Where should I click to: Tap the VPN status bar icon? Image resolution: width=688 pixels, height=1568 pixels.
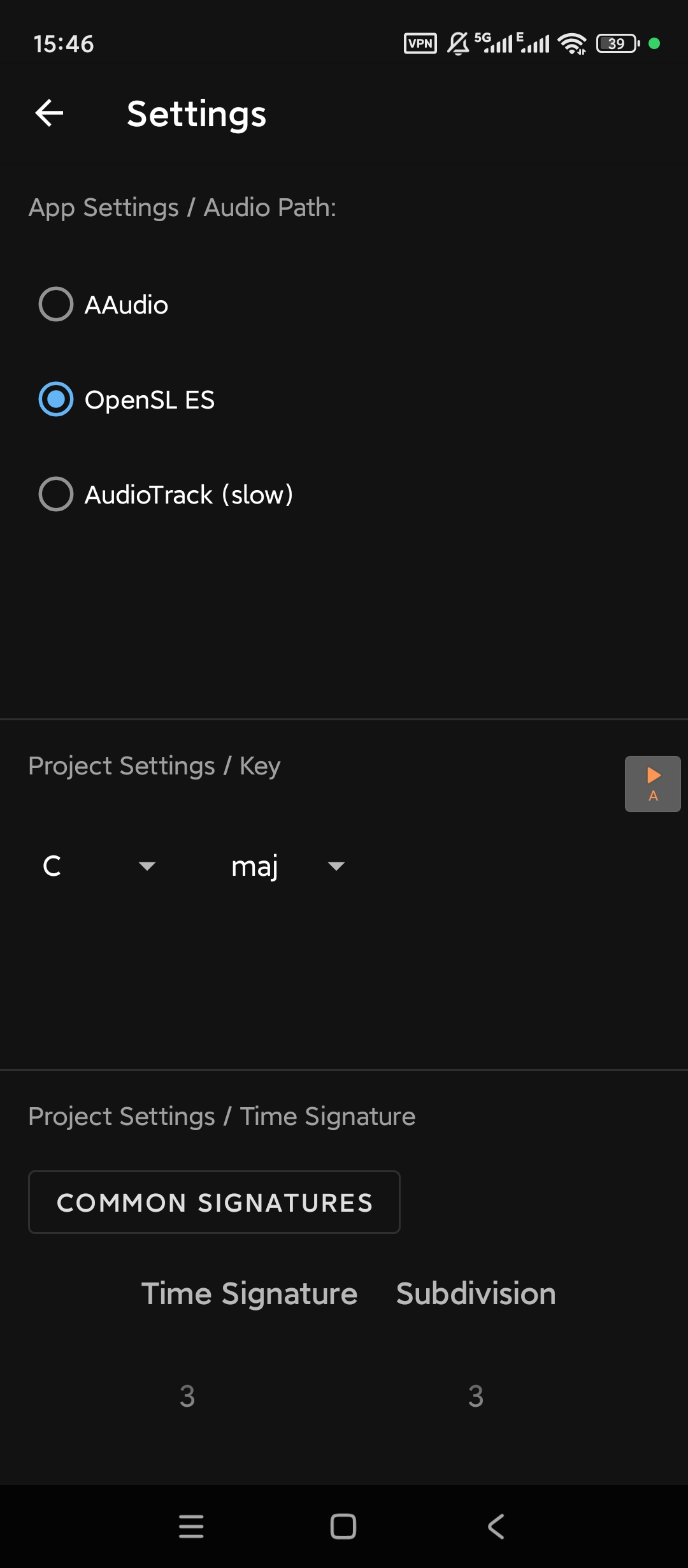419,42
